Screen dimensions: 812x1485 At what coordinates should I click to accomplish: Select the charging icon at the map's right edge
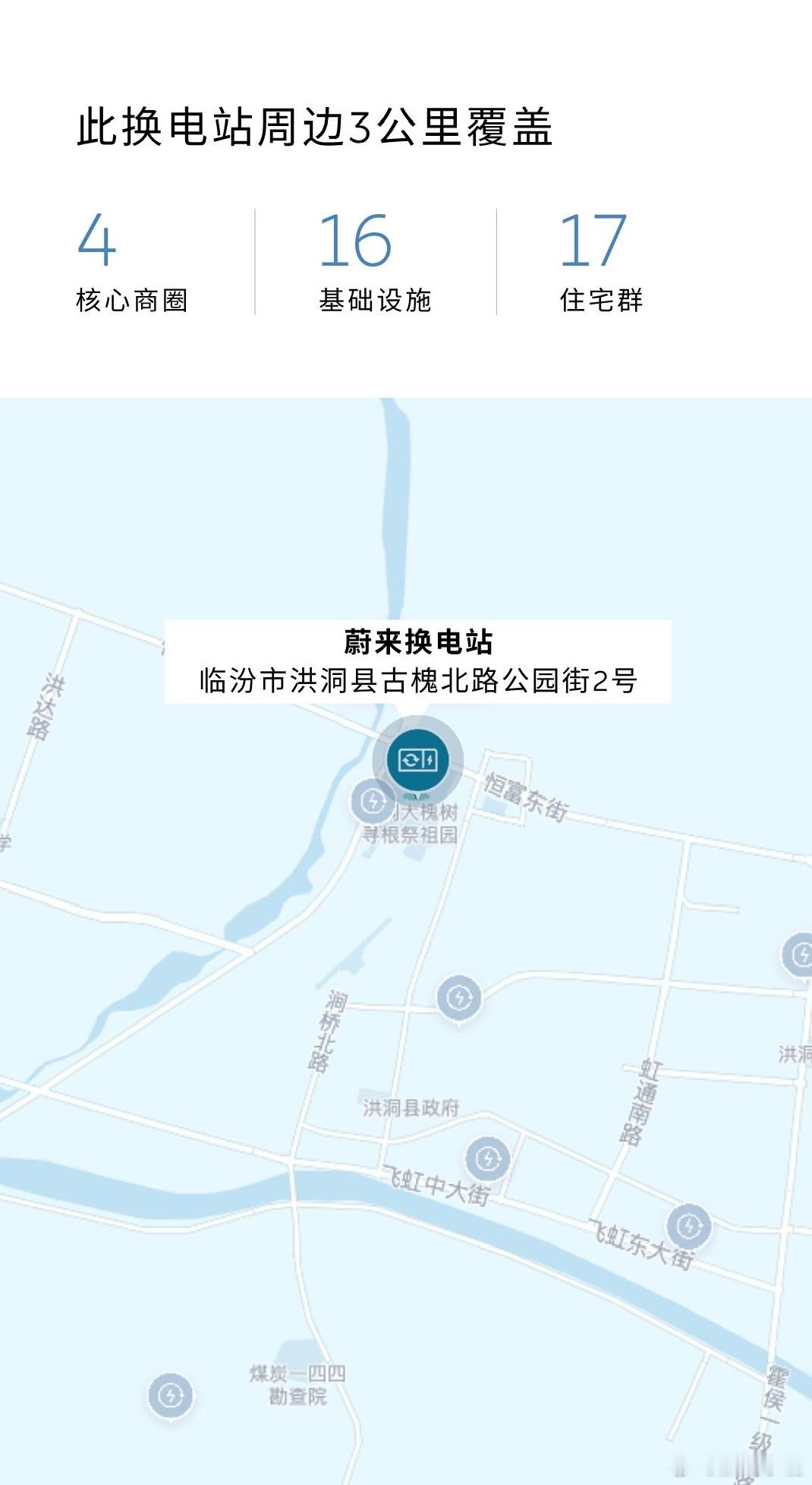(800, 952)
